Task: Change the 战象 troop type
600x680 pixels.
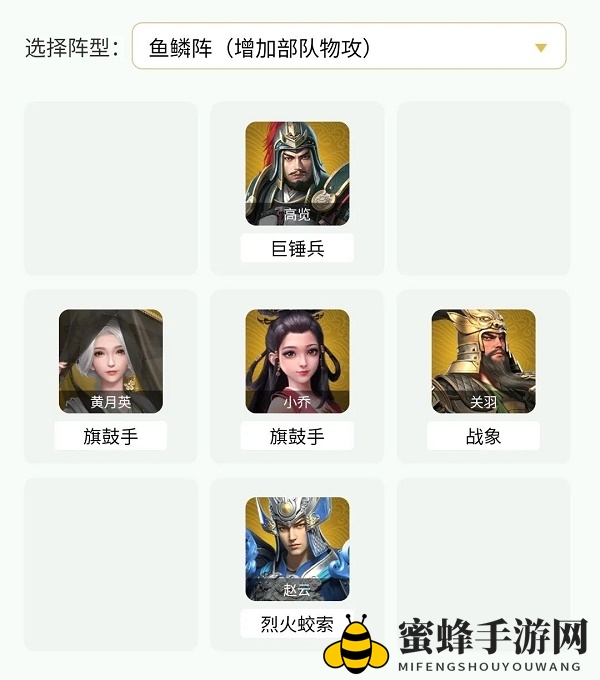Action: 483,436
